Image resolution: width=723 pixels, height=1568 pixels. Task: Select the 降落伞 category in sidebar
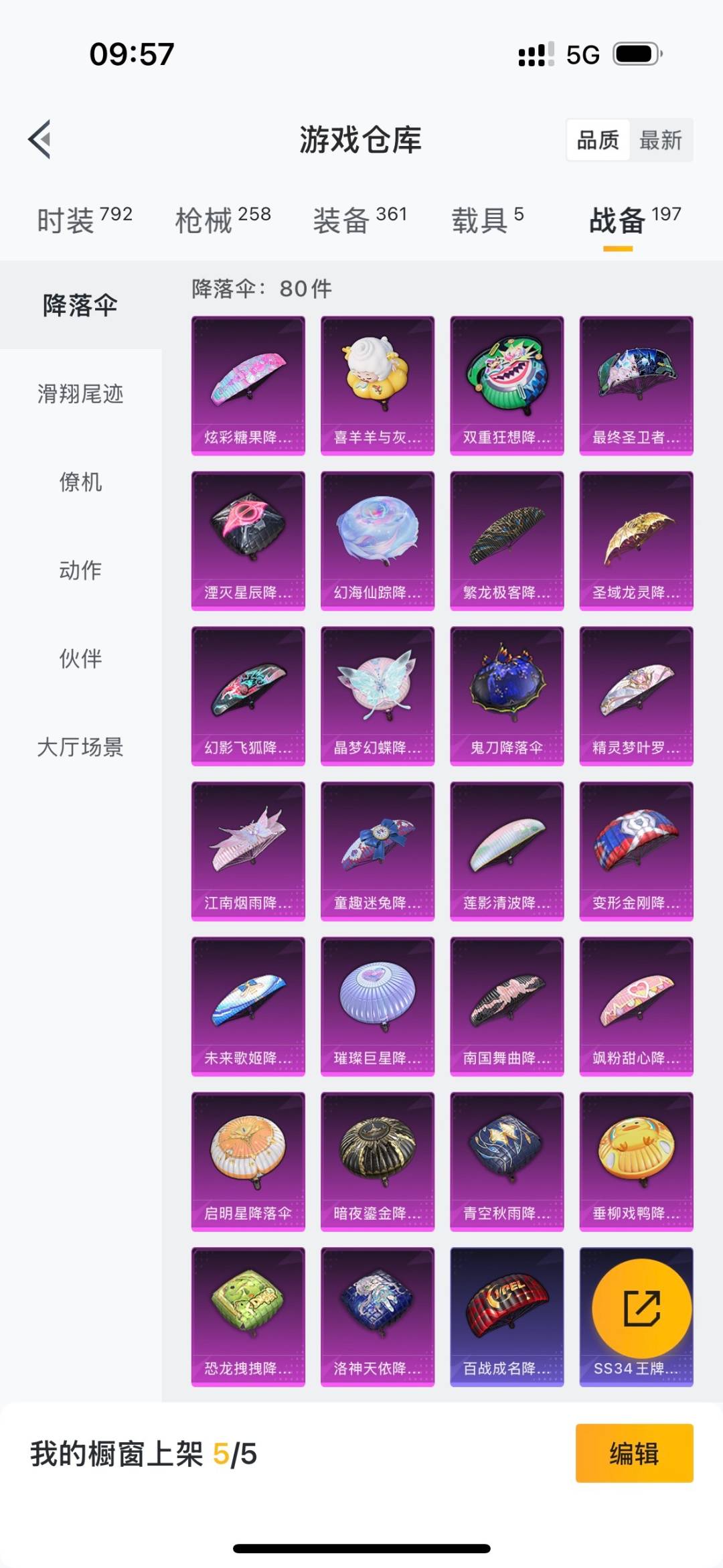[80, 305]
